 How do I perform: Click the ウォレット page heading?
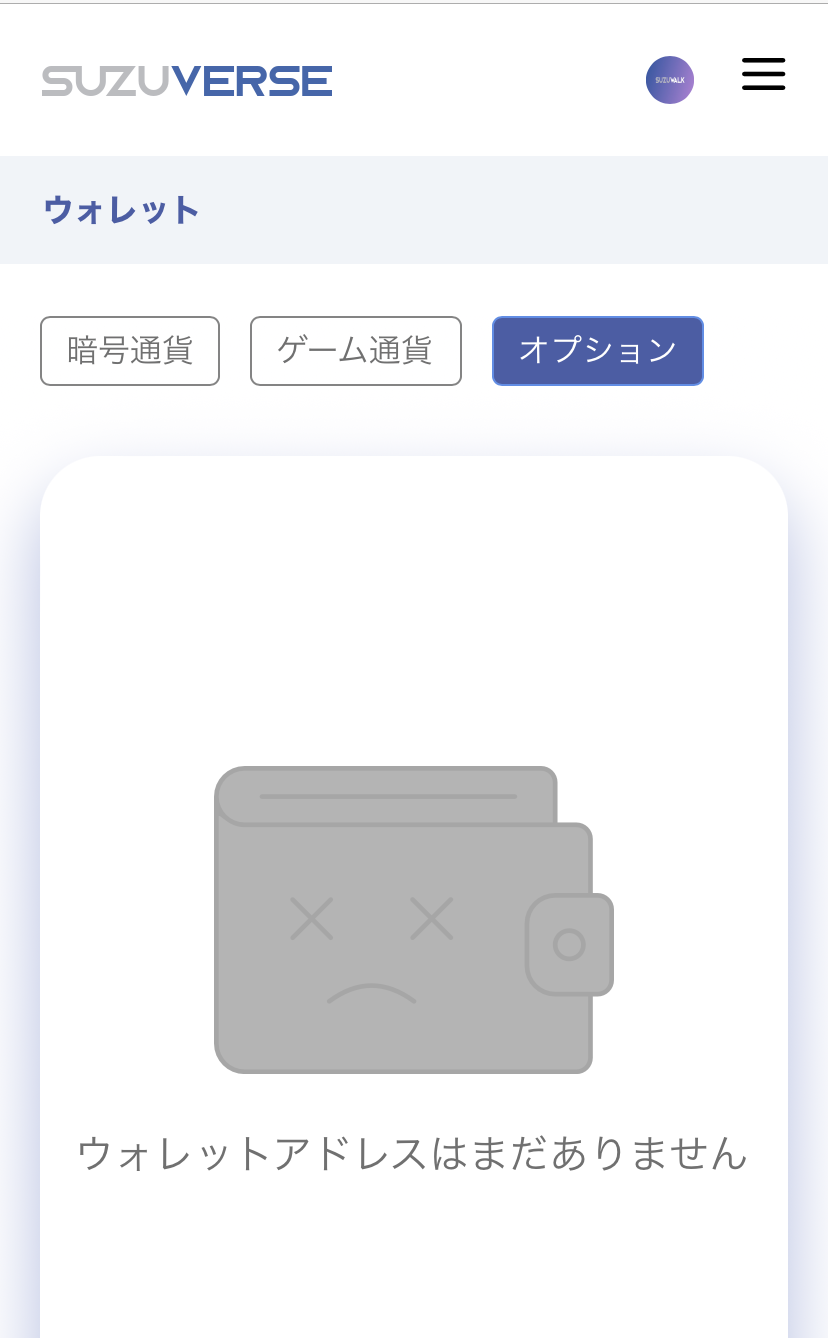pyautogui.click(x=120, y=210)
